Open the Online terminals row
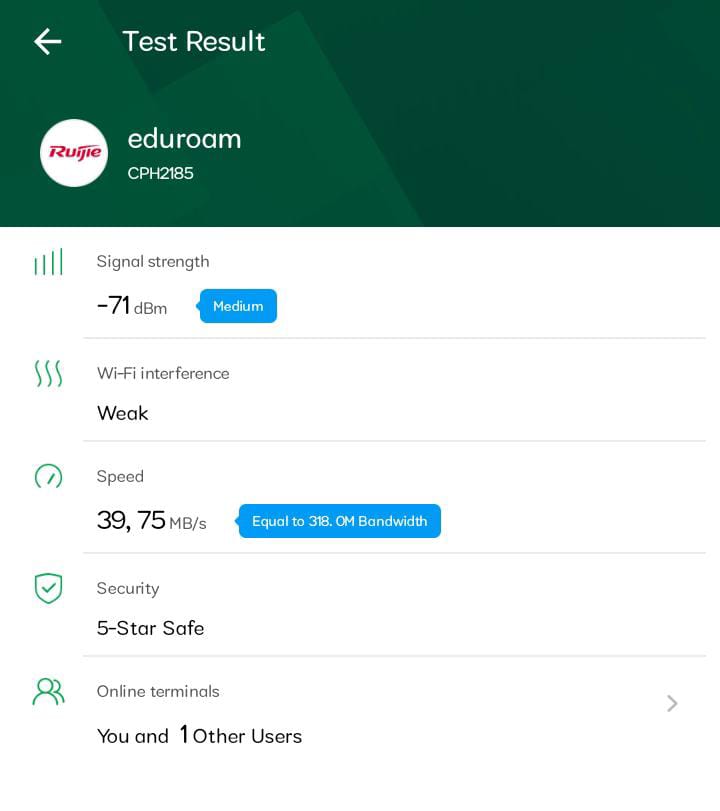This screenshot has height=811, width=720. tap(380, 714)
